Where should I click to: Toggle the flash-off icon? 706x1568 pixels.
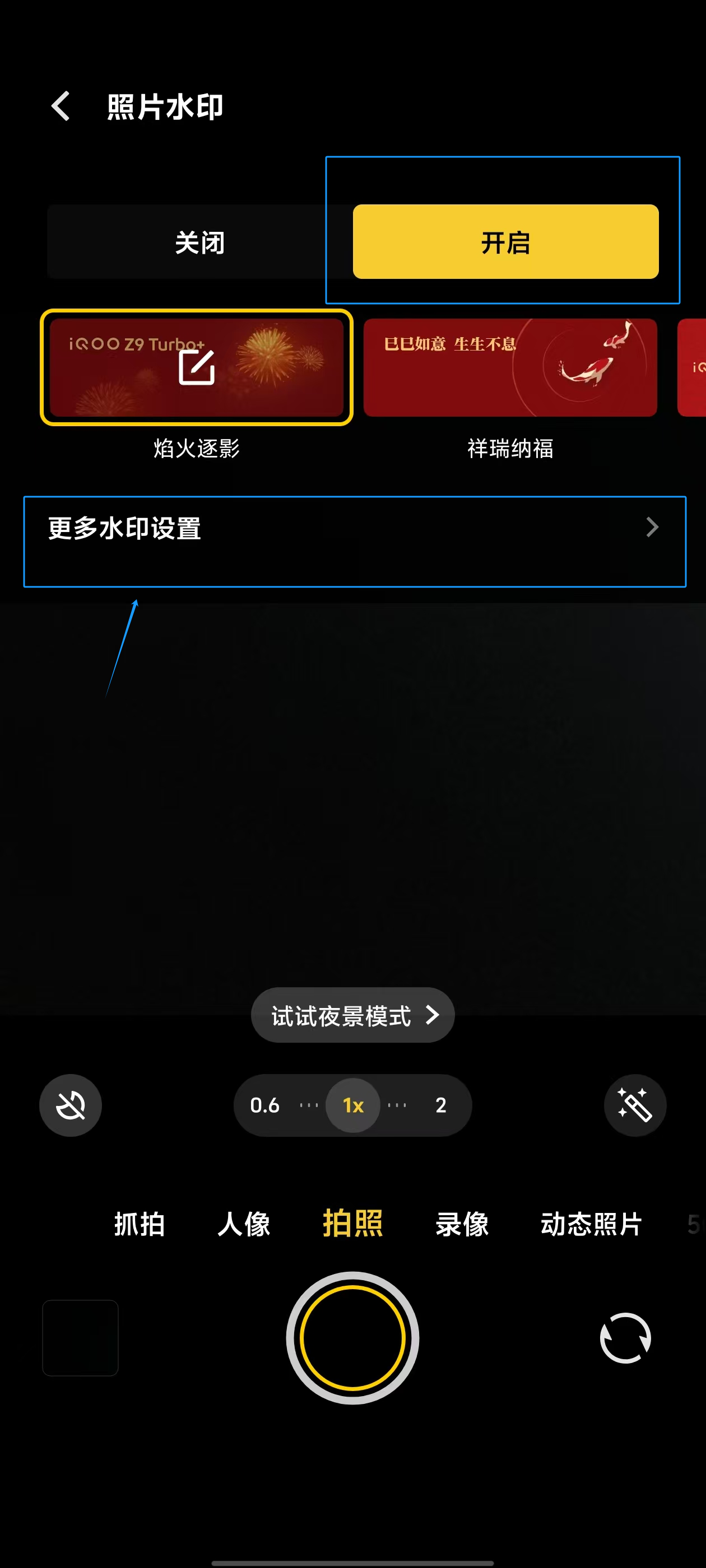point(71,1105)
